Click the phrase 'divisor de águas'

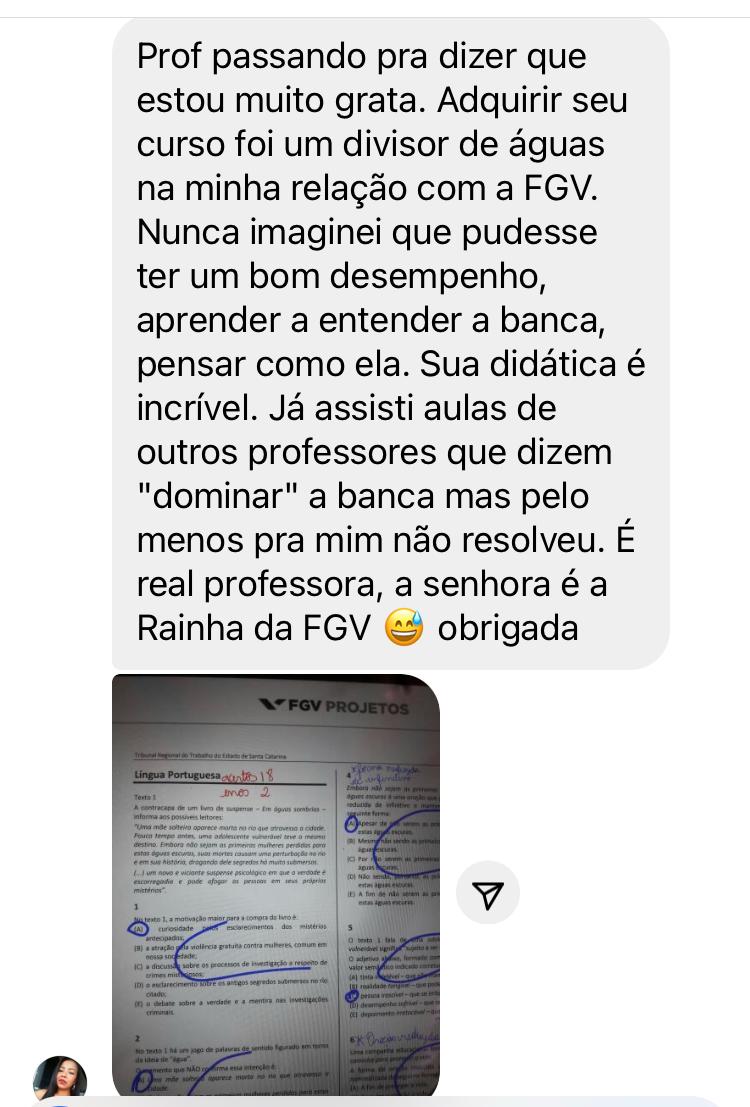pyautogui.click(x=470, y=144)
